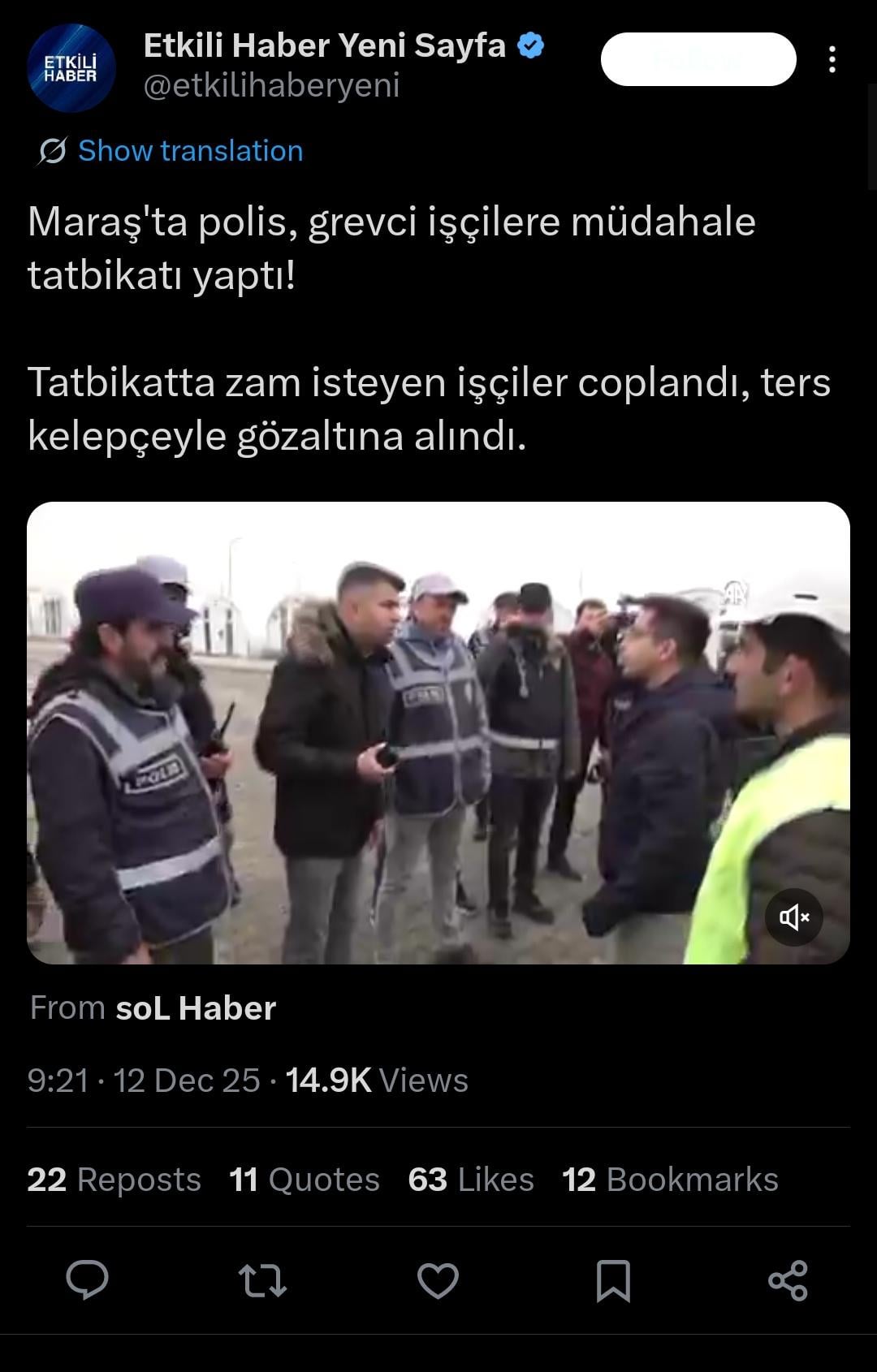Like the post with the heart

point(438,1280)
